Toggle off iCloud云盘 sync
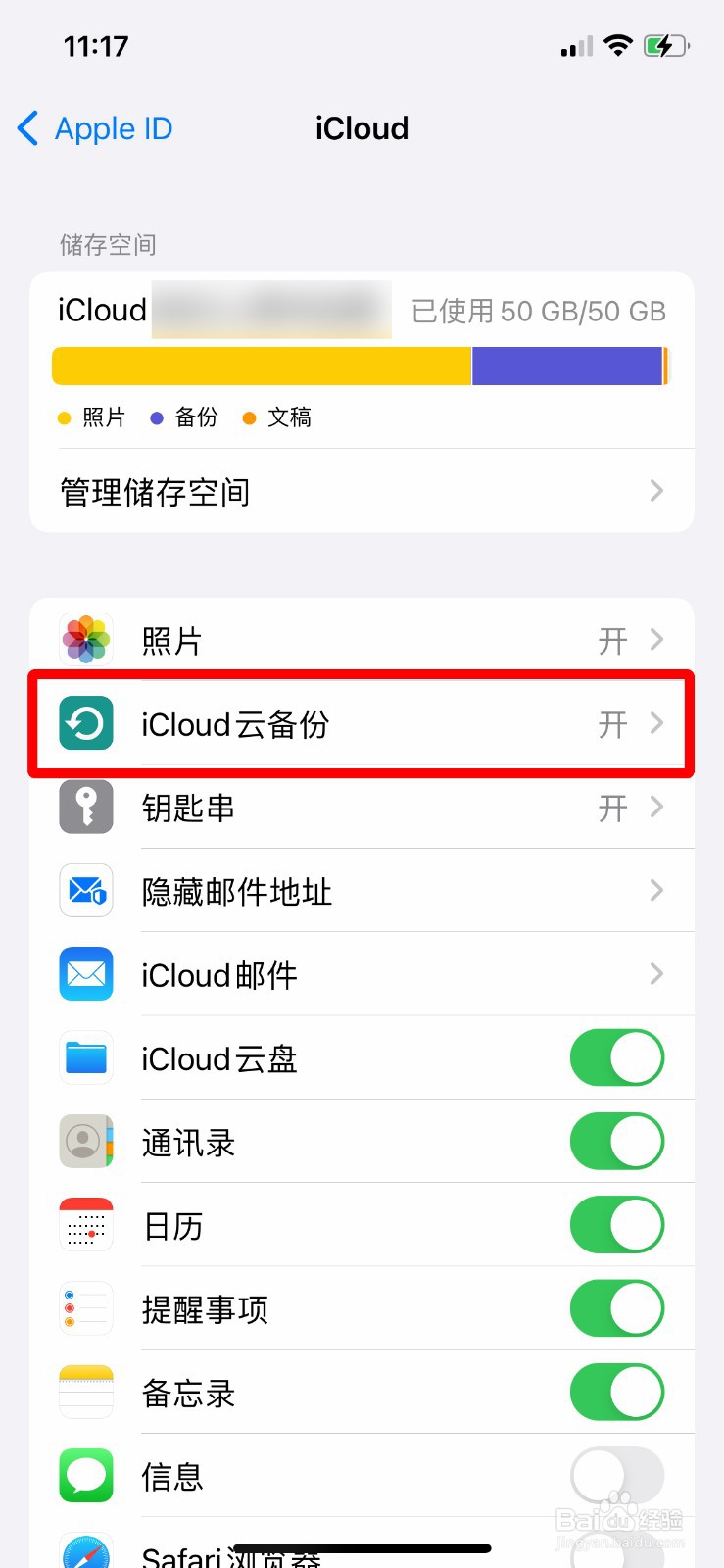The image size is (724, 1568). coord(616,1057)
